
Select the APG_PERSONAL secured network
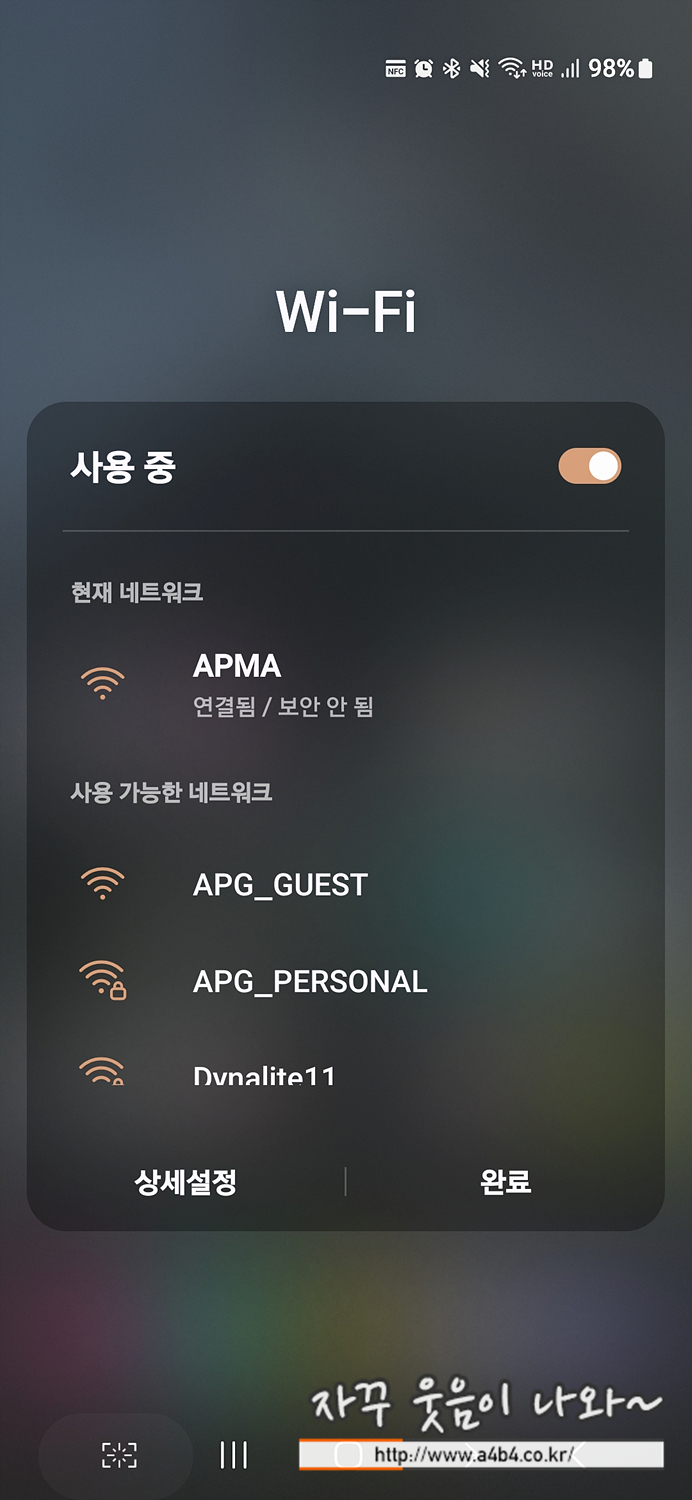[x=346, y=981]
